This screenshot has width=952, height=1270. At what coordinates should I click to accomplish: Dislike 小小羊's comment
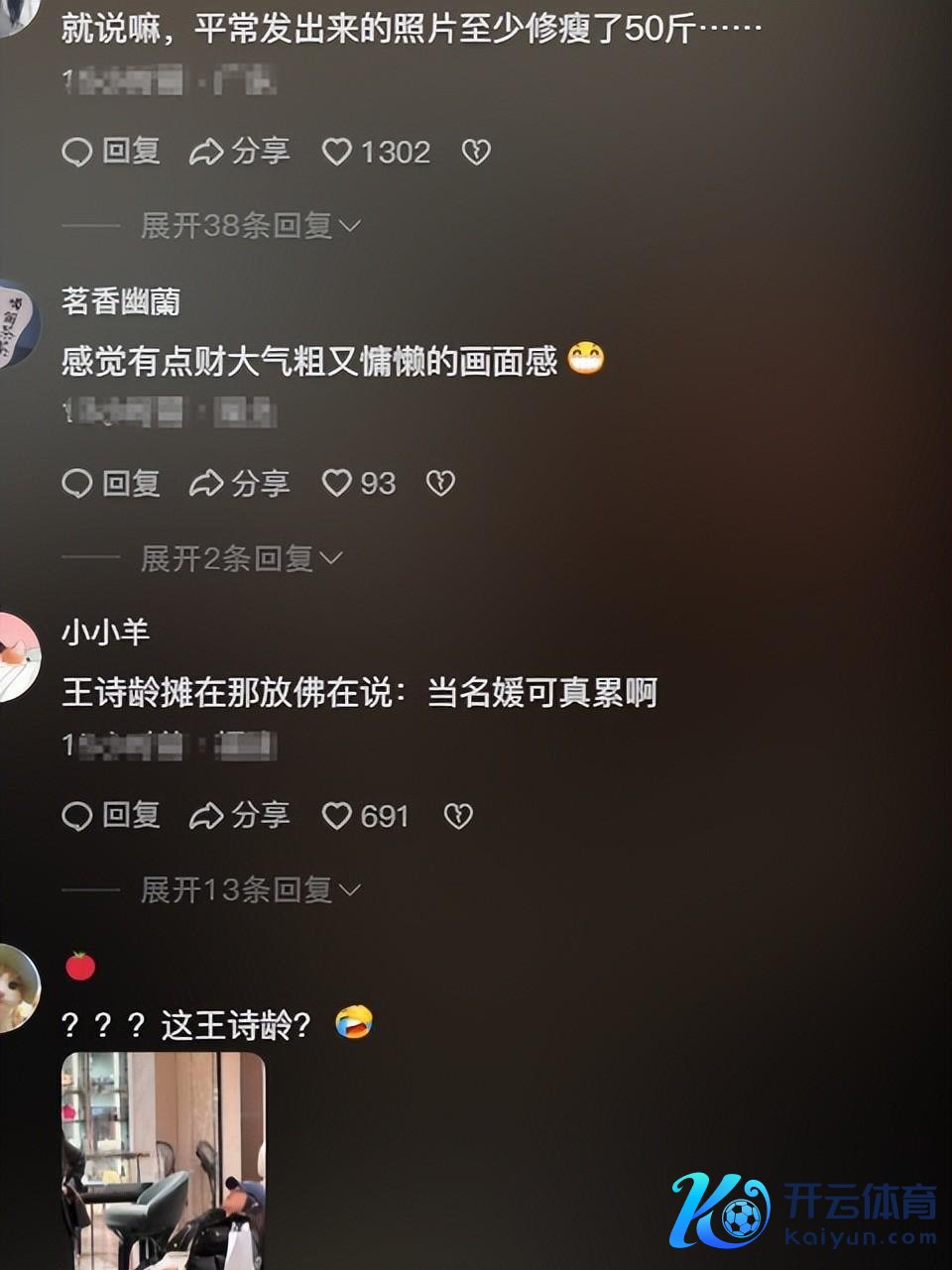pos(457,816)
